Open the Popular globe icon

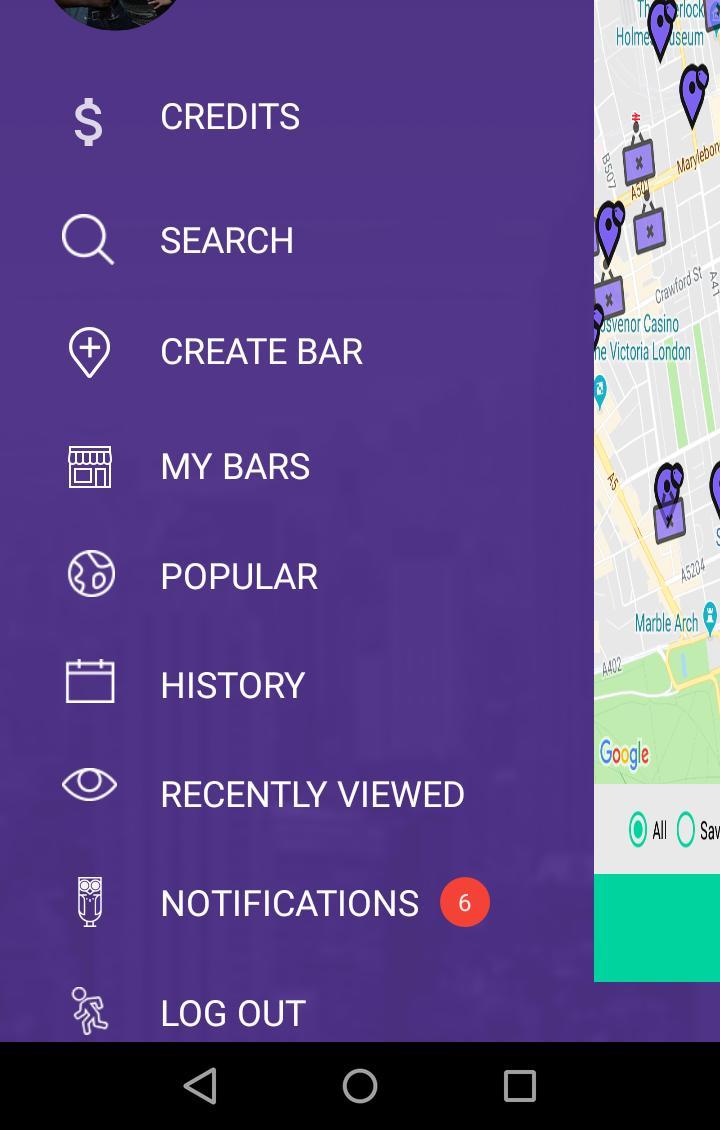[90, 574]
